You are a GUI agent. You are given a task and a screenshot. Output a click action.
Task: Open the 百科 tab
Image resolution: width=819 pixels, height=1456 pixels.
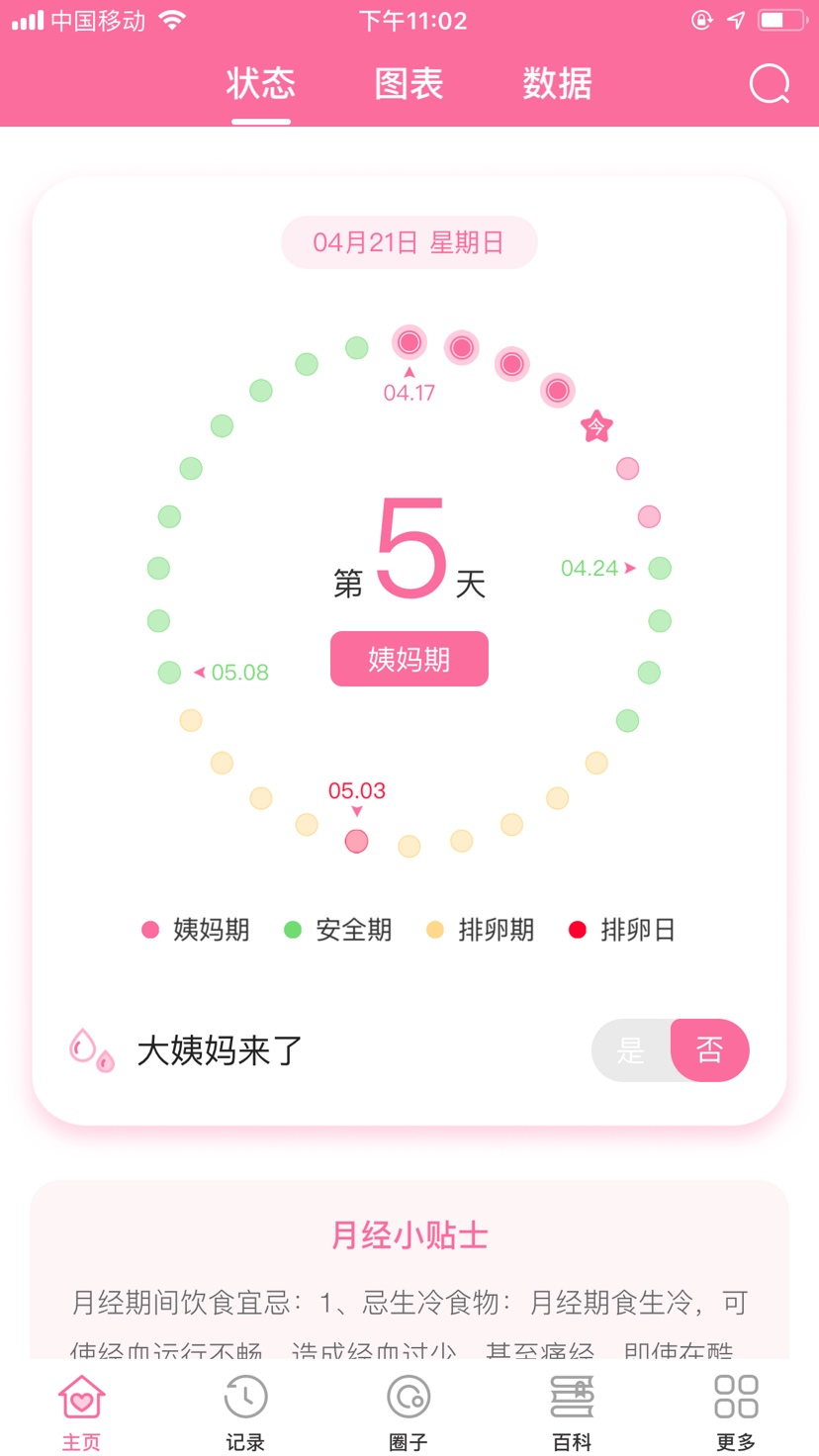[573, 1413]
